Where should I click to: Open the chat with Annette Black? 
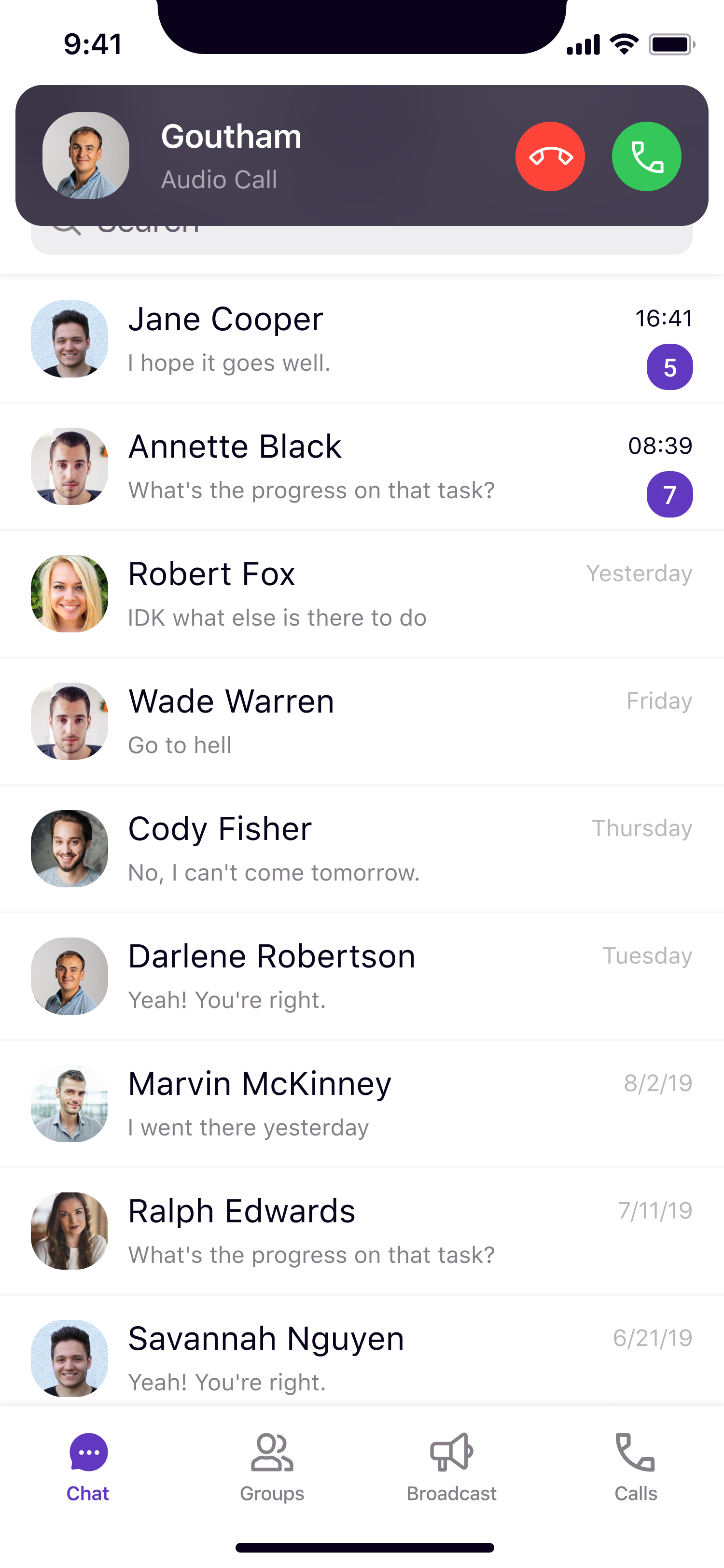point(362,467)
